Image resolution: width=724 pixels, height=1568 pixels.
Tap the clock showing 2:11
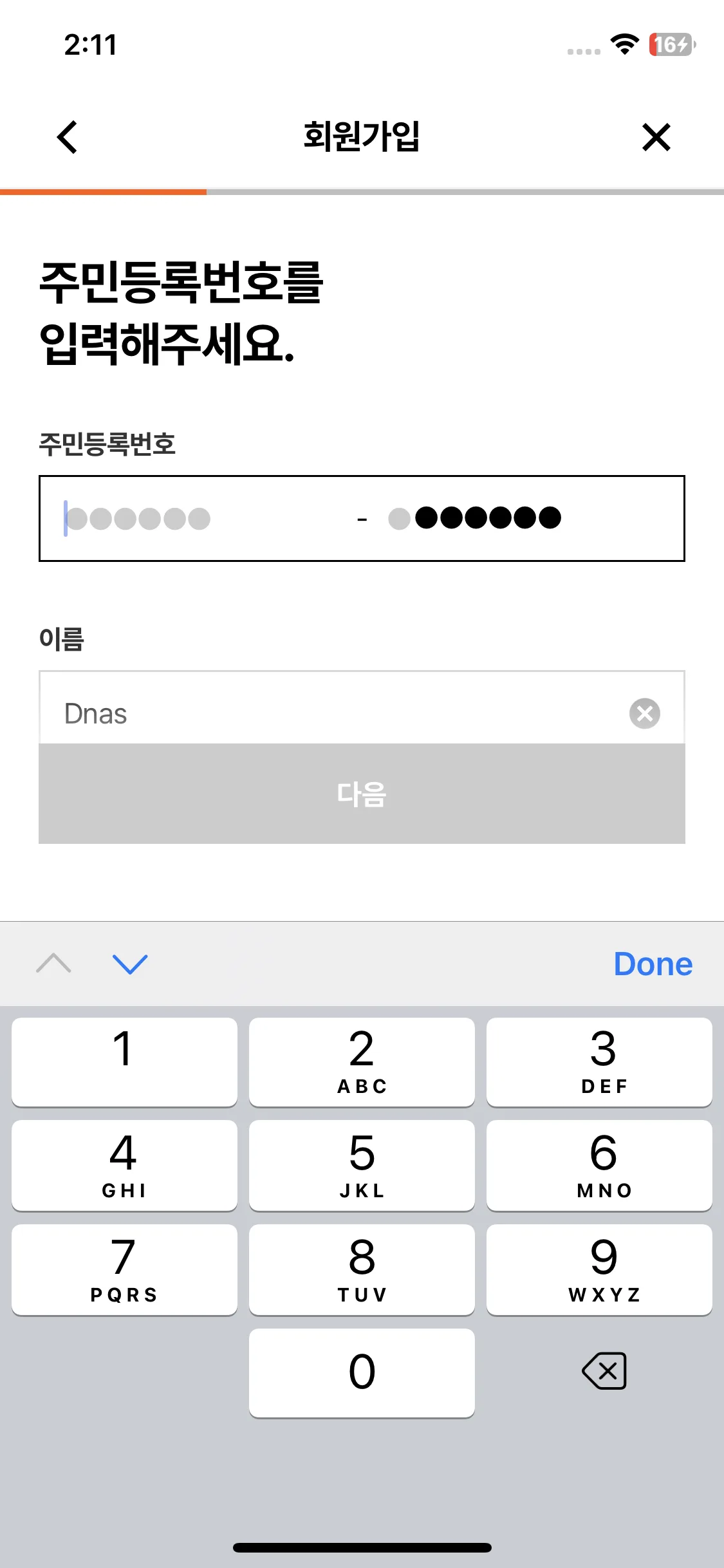pos(90,45)
